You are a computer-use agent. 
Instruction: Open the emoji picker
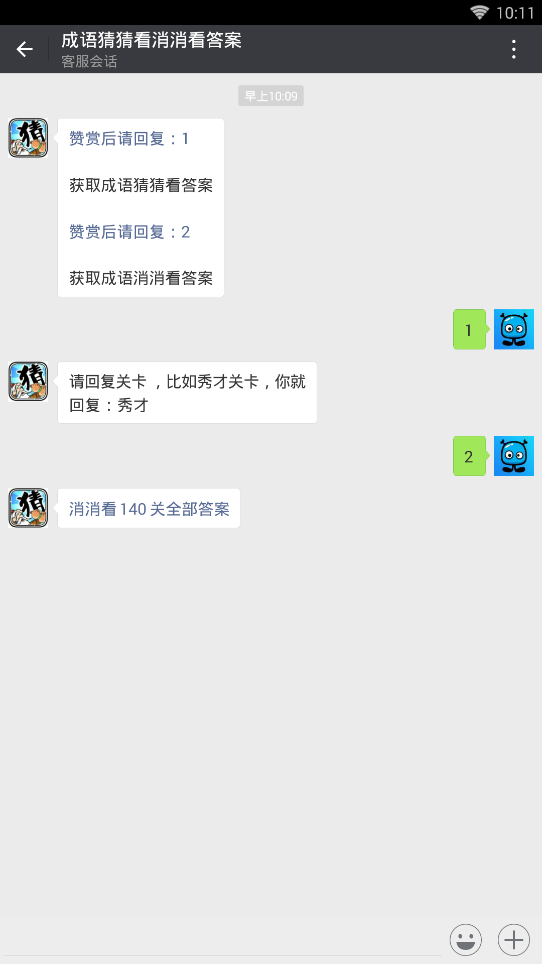click(466, 940)
